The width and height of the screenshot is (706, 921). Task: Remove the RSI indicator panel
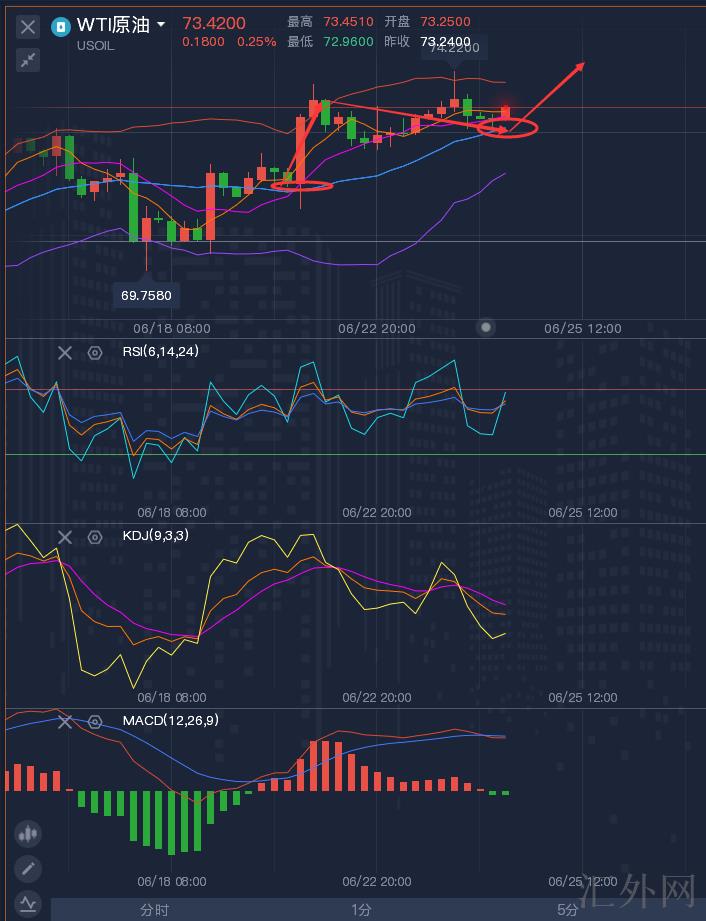(x=65, y=352)
